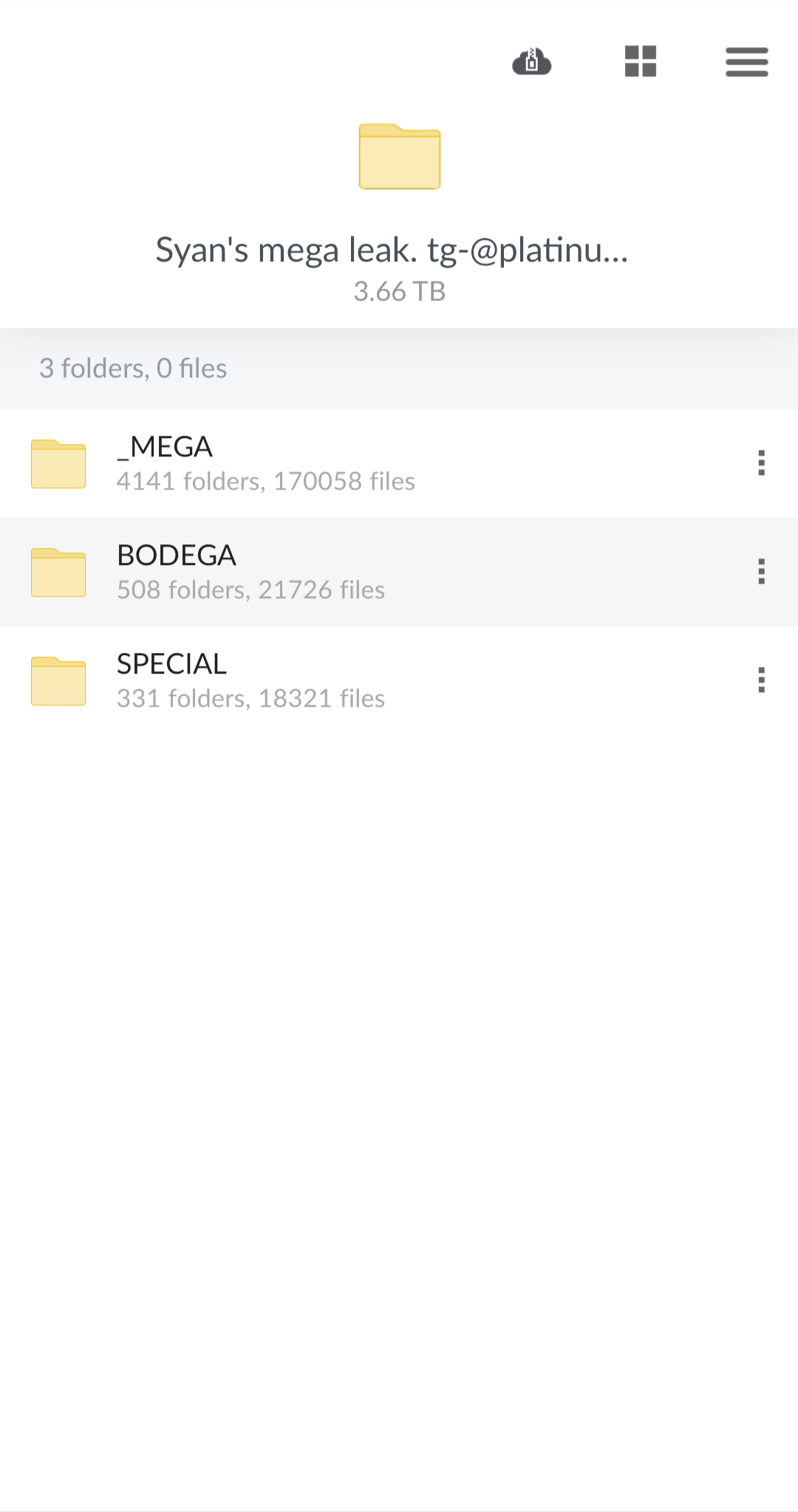Click the _MEGA folder icon
798x1512 pixels.
(x=58, y=462)
